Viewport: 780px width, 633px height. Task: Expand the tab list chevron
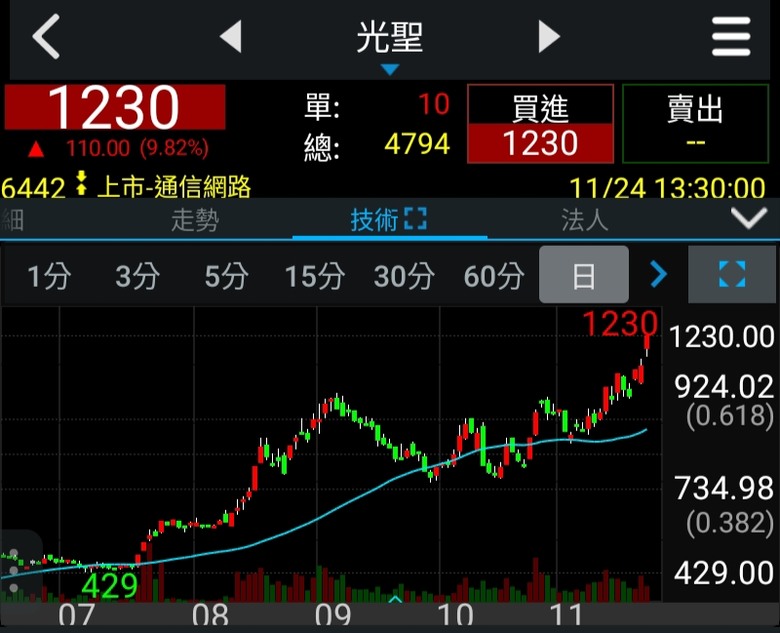(x=748, y=220)
